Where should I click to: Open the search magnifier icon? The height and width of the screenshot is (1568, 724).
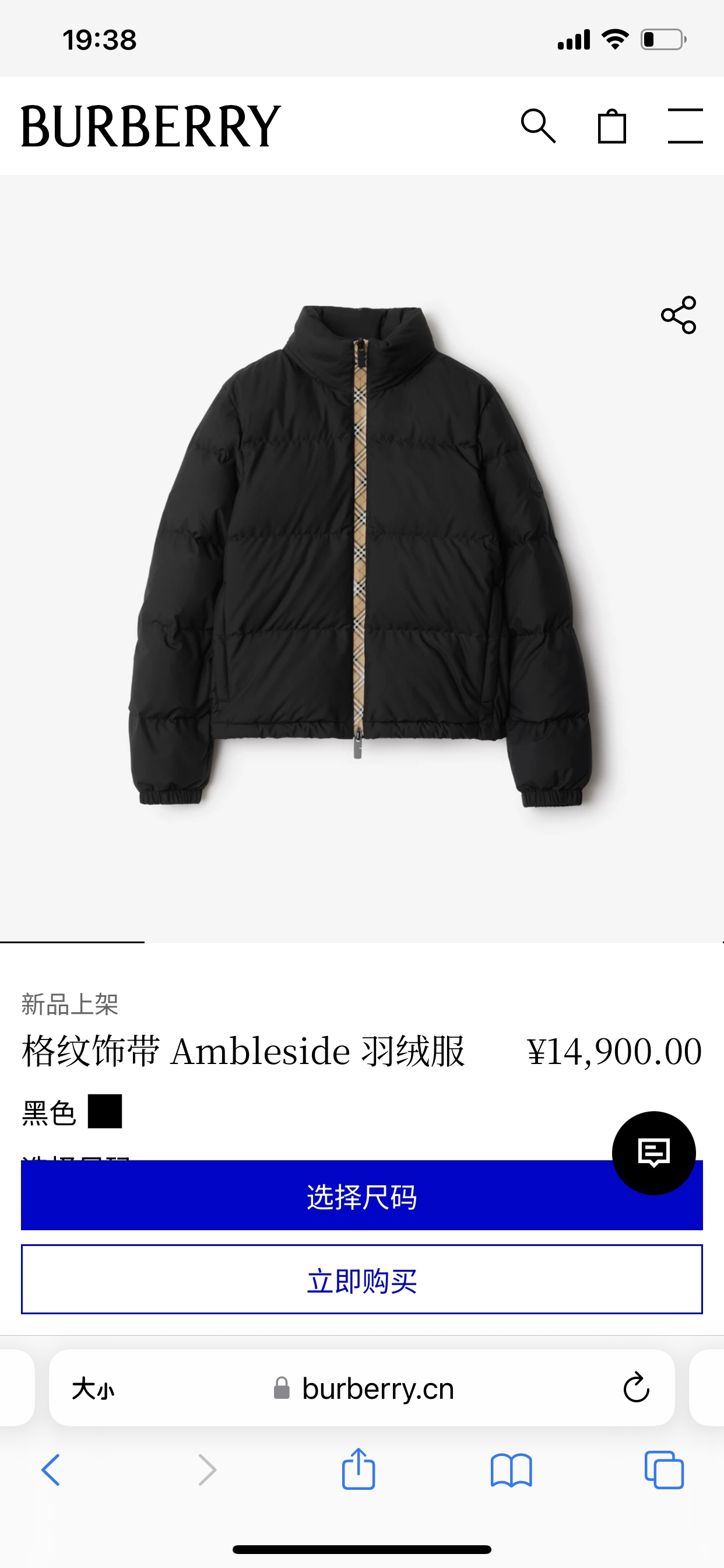(x=538, y=126)
